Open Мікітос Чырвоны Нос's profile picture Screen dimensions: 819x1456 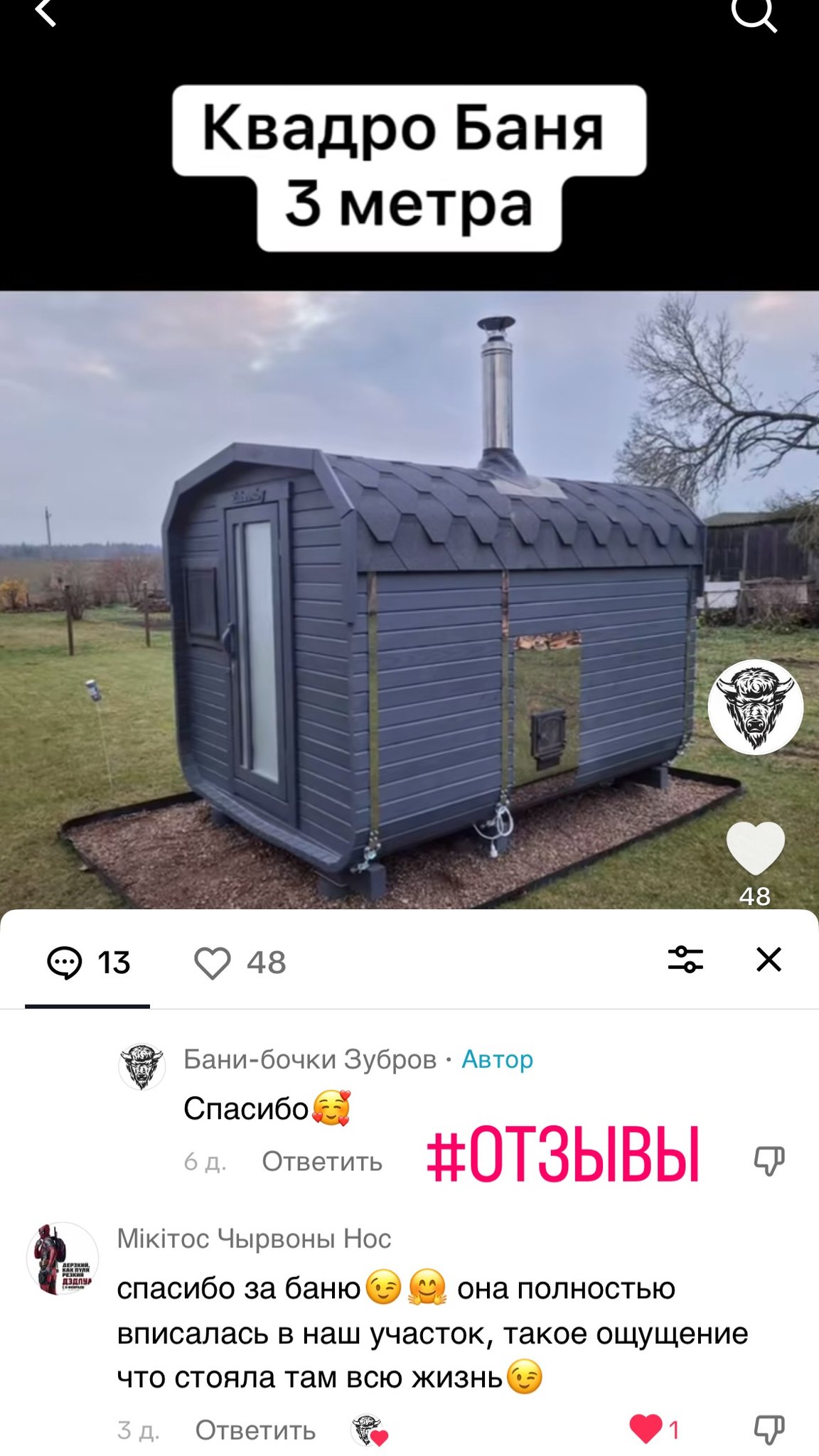pos(63,1258)
